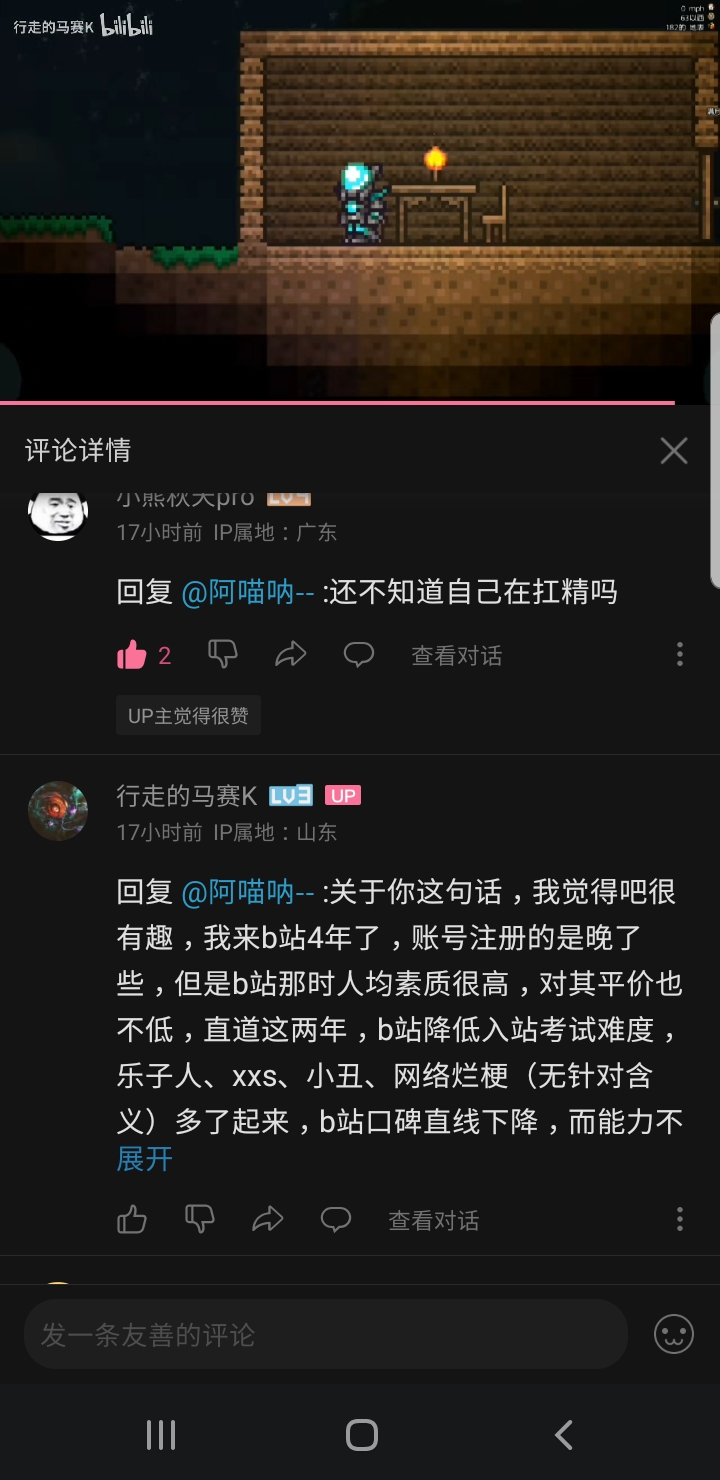
Task: View conversation under 行走的马赛K's reply
Action: (x=434, y=1221)
